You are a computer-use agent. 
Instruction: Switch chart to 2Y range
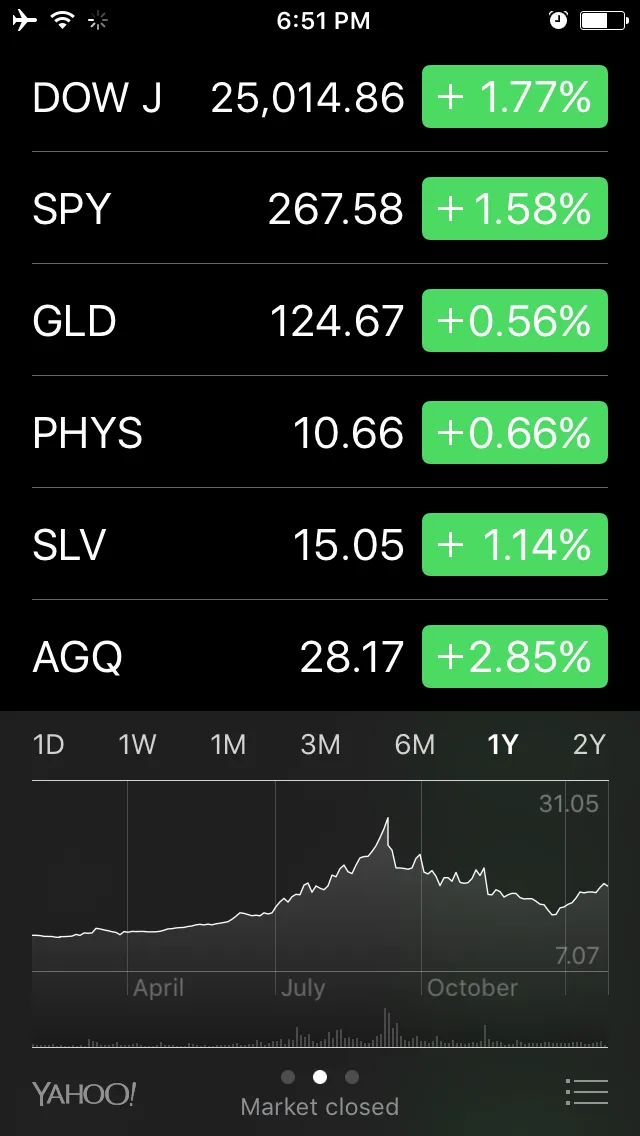(589, 745)
